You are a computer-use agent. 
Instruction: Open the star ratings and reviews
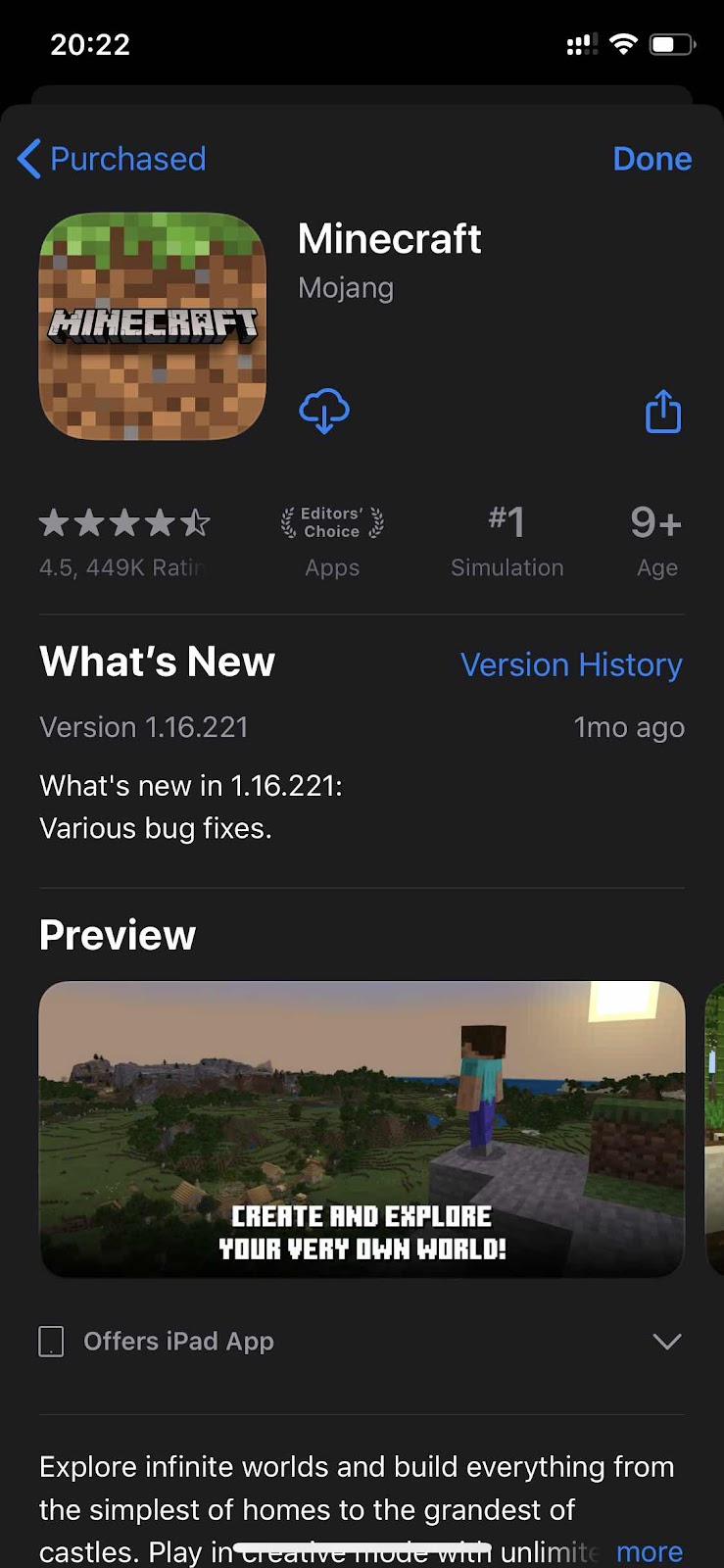tap(124, 541)
